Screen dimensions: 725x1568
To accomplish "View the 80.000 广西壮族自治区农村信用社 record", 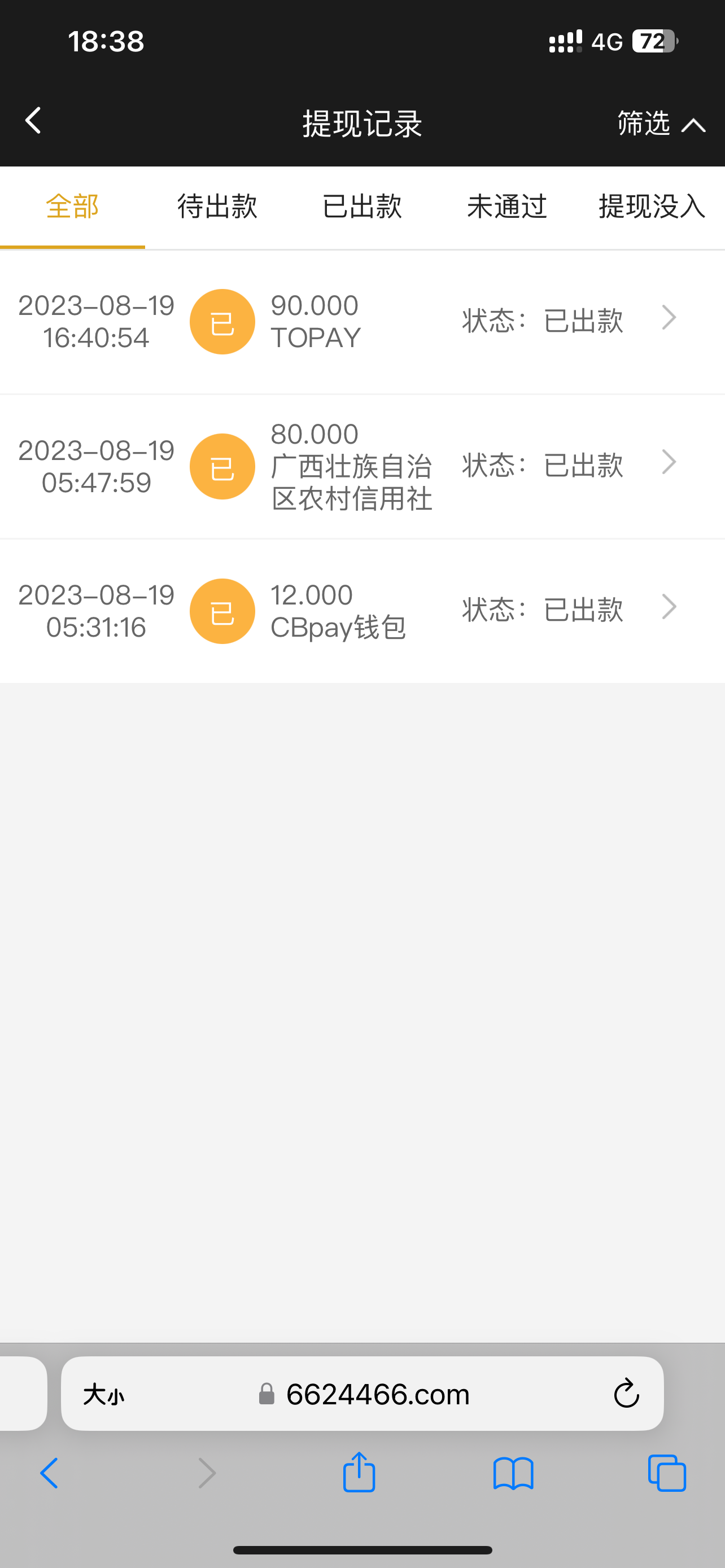I will click(362, 466).
